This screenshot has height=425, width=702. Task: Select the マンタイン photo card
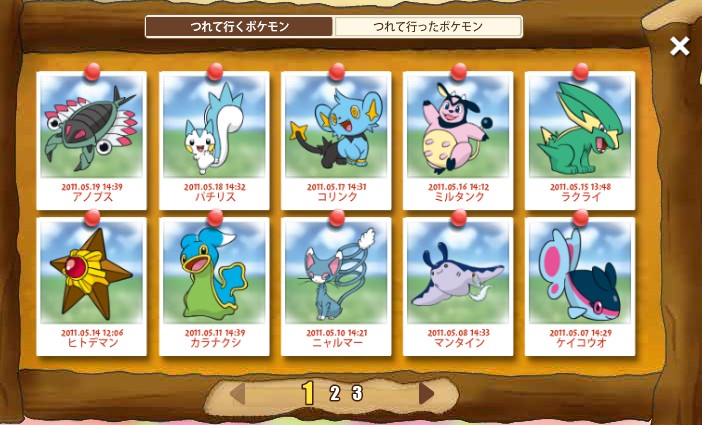pos(457,284)
